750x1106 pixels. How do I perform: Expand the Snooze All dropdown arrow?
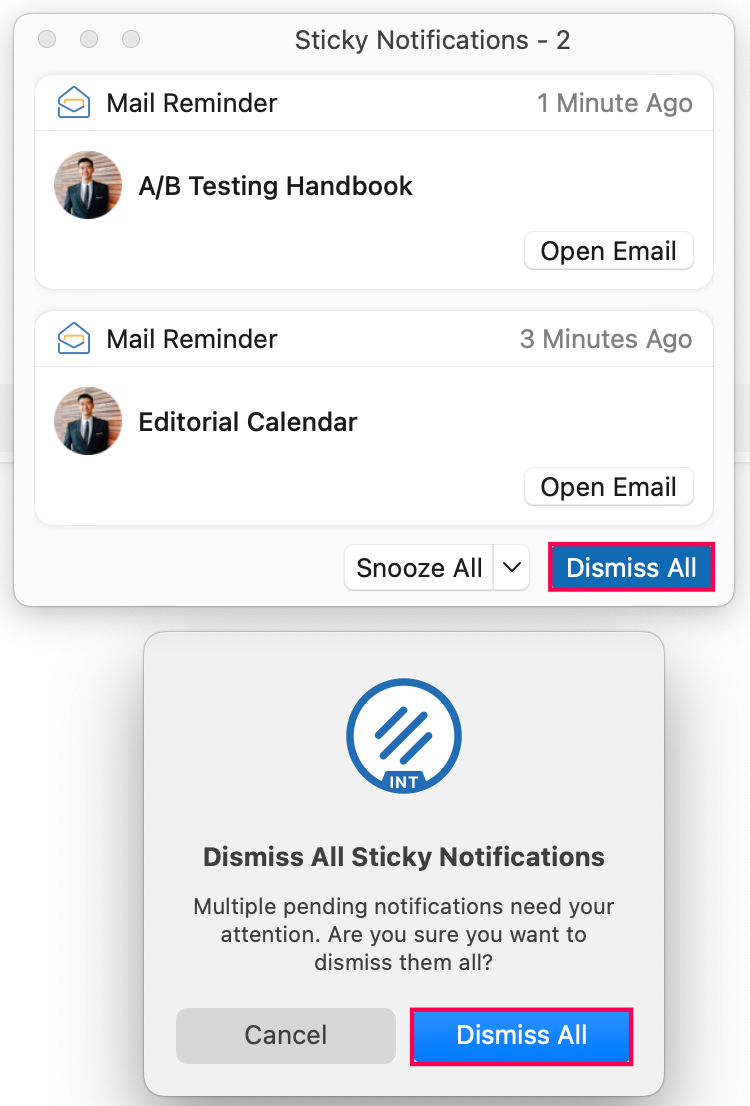pyautogui.click(x=512, y=568)
